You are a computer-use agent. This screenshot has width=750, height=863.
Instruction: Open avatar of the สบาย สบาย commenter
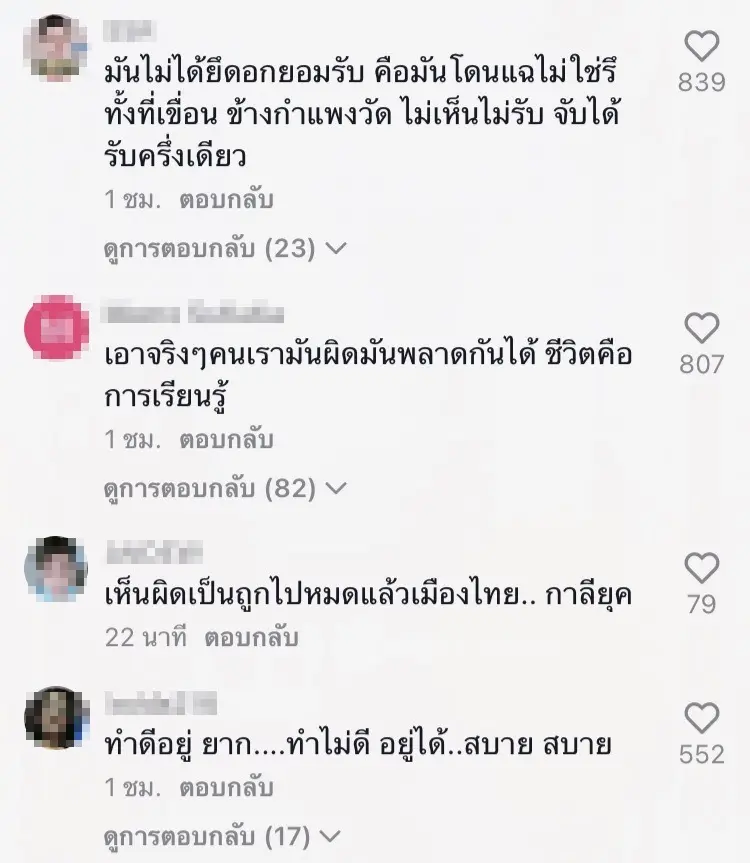pyautogui.click(x=55, y=717)
